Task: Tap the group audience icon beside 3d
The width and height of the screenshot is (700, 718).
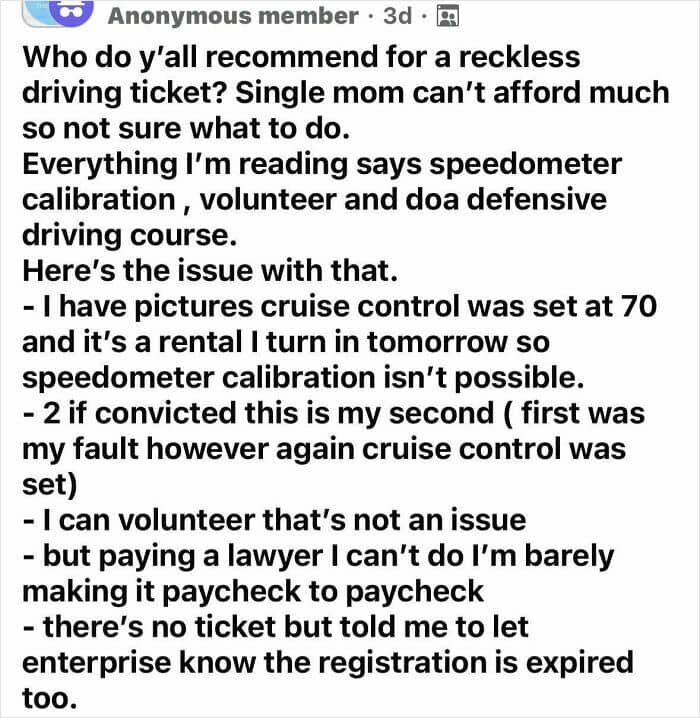Action: pyautogui.click(x=449, y=16)
